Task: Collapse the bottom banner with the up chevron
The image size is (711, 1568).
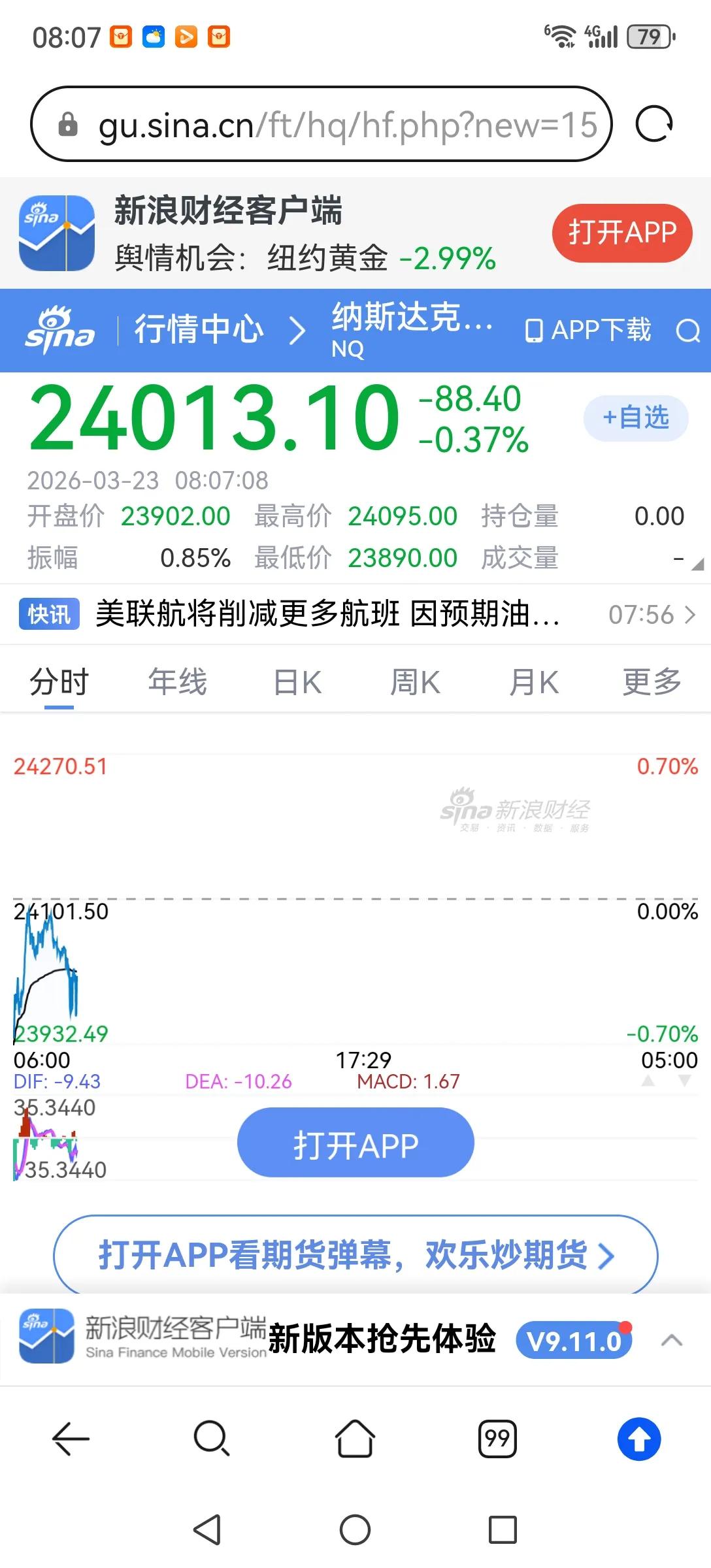Action: pyautogui.click(x=671, y=1341)
